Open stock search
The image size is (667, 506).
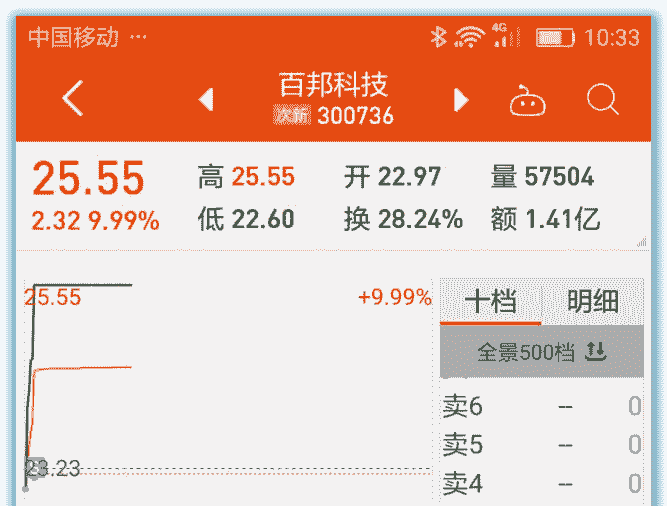click(x=602, y=99)
